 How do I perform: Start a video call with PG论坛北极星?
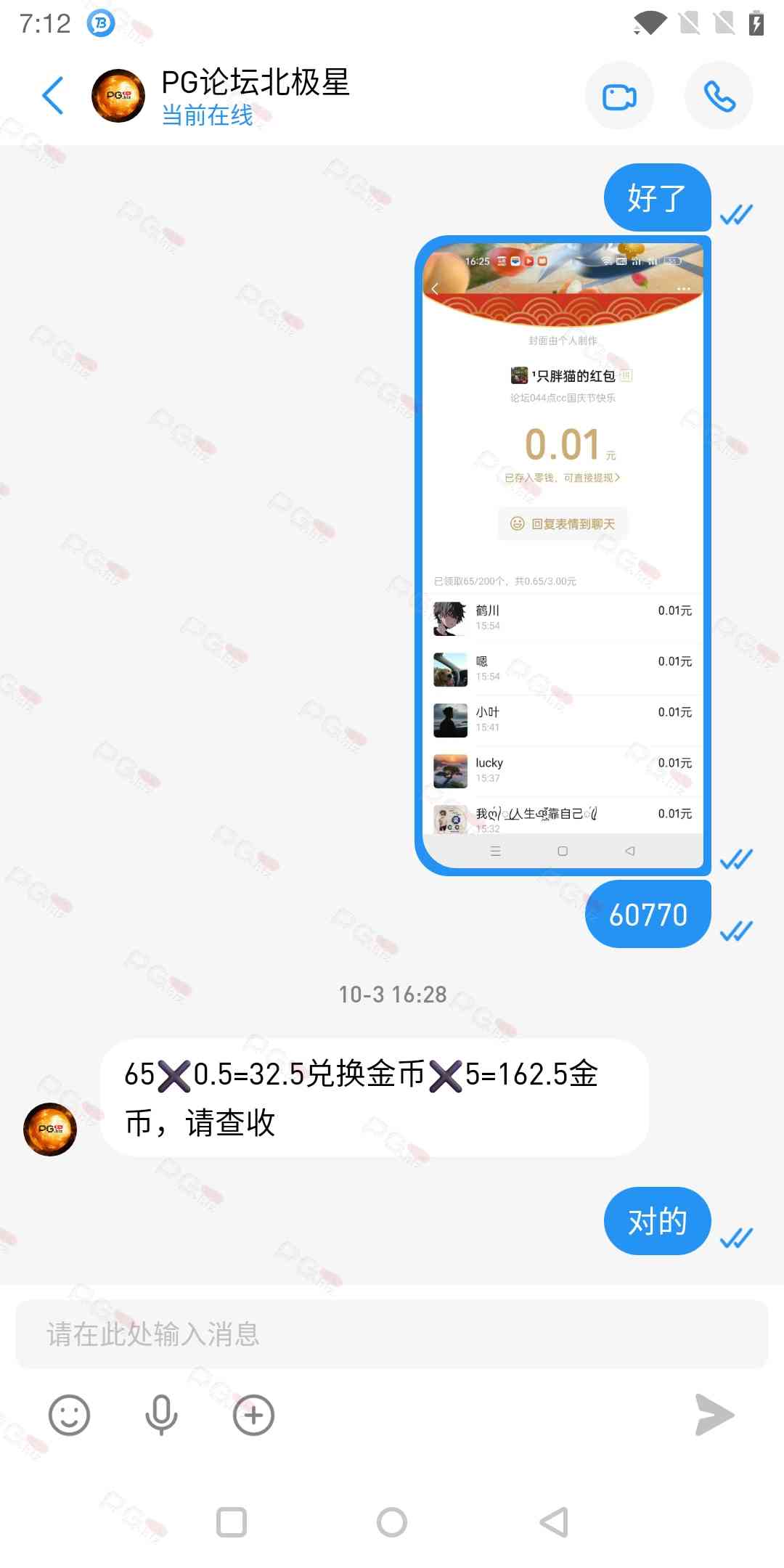619,96
